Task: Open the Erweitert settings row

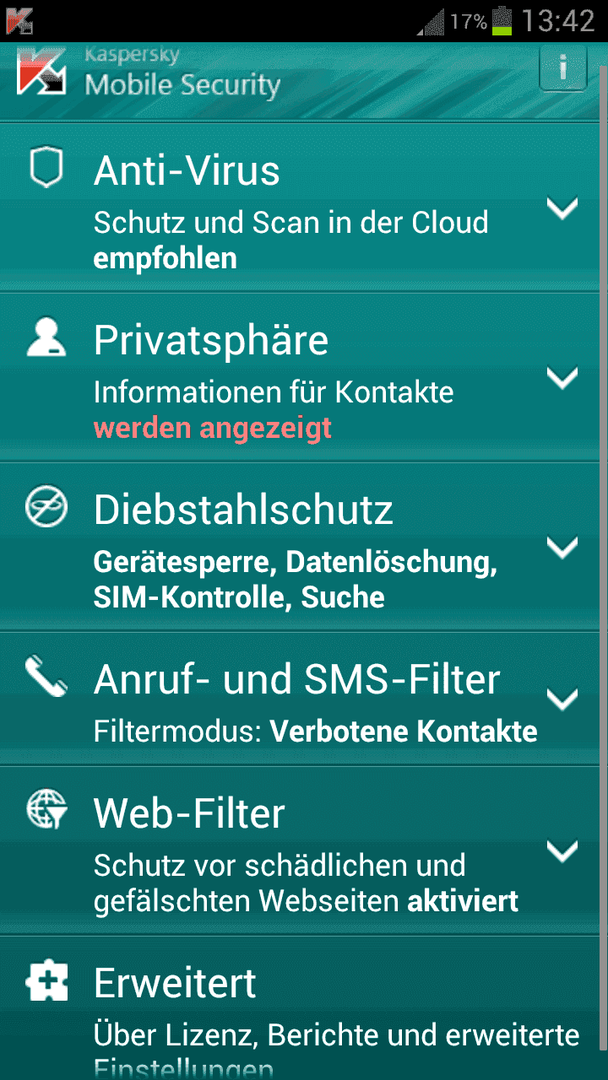Action: point(304,1009)
